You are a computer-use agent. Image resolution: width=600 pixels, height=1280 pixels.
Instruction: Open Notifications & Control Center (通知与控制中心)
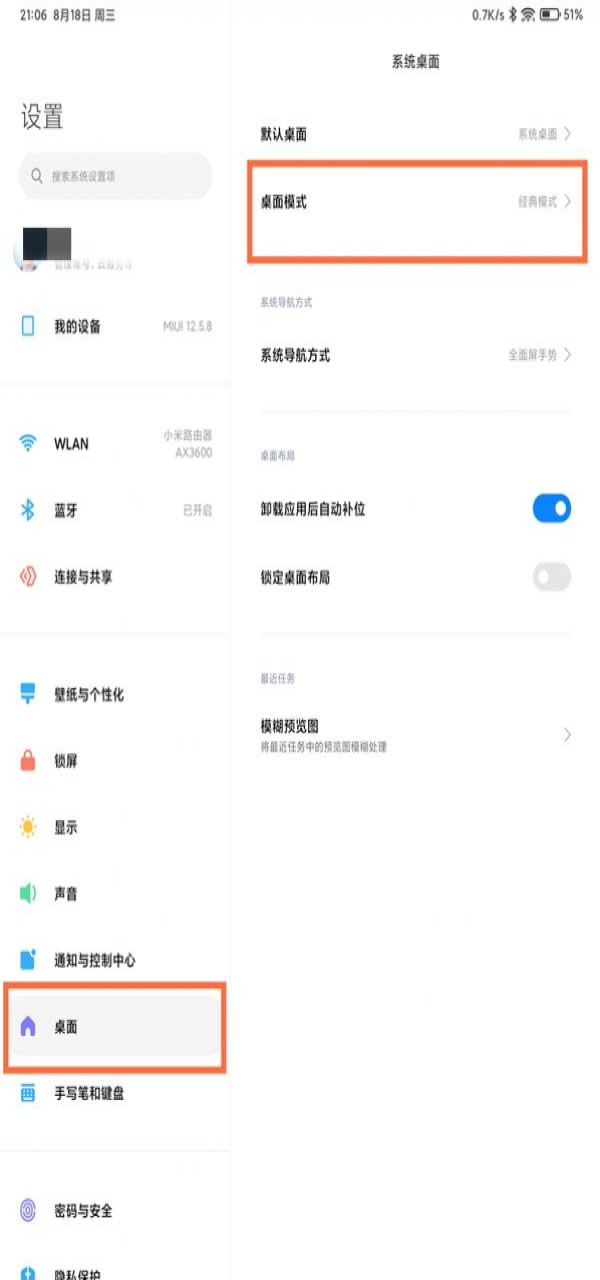tap(115, 960)
